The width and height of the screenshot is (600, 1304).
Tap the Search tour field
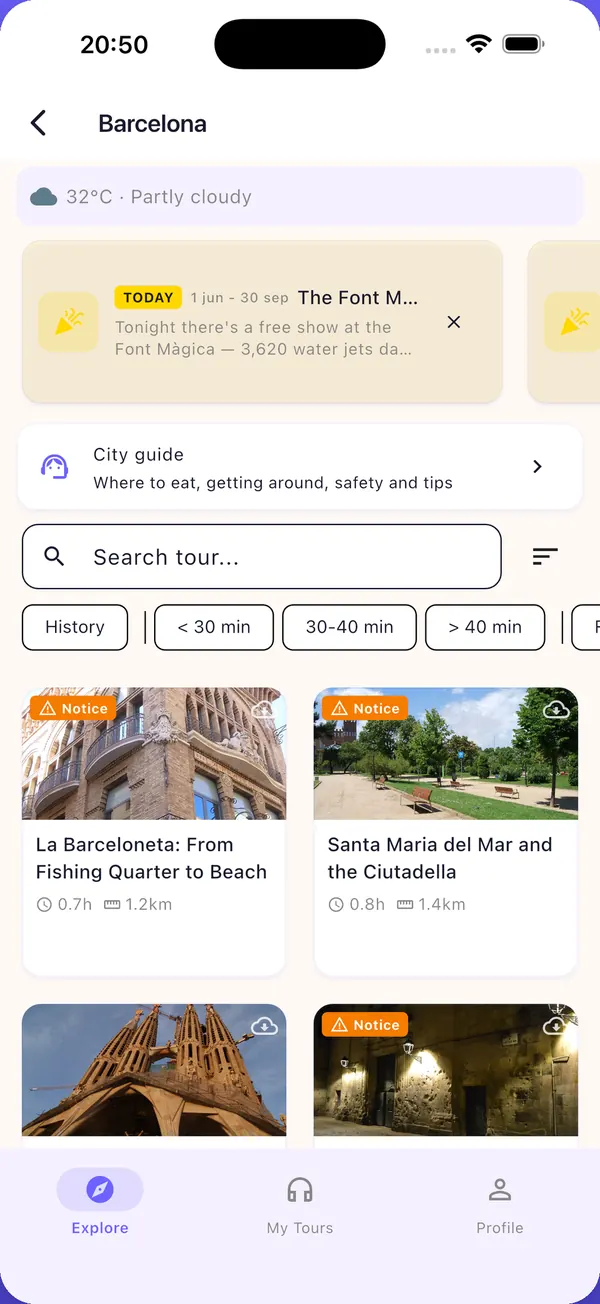point(262,557)
